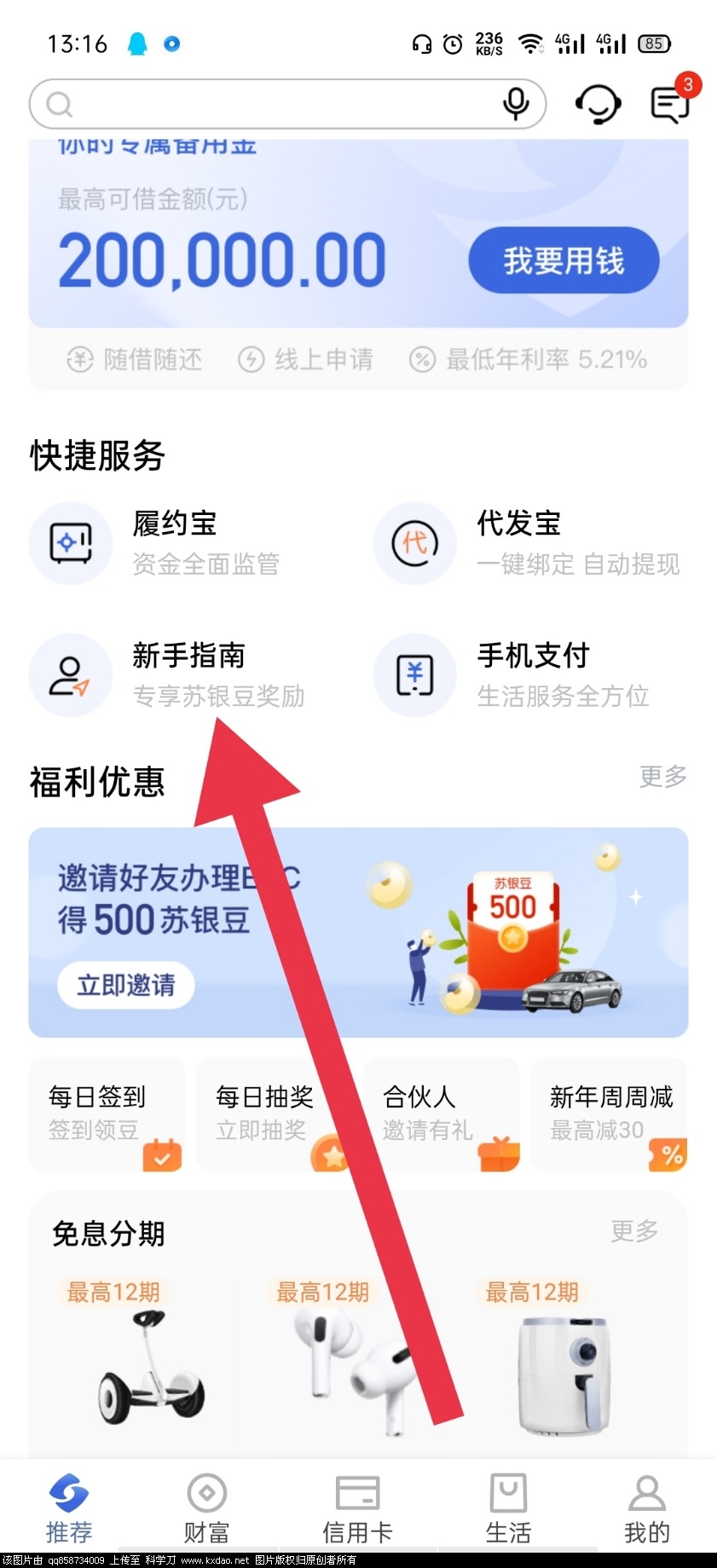Tap the 立即邀请 button
Screen dimensions: 717x1568
point(126,985)
